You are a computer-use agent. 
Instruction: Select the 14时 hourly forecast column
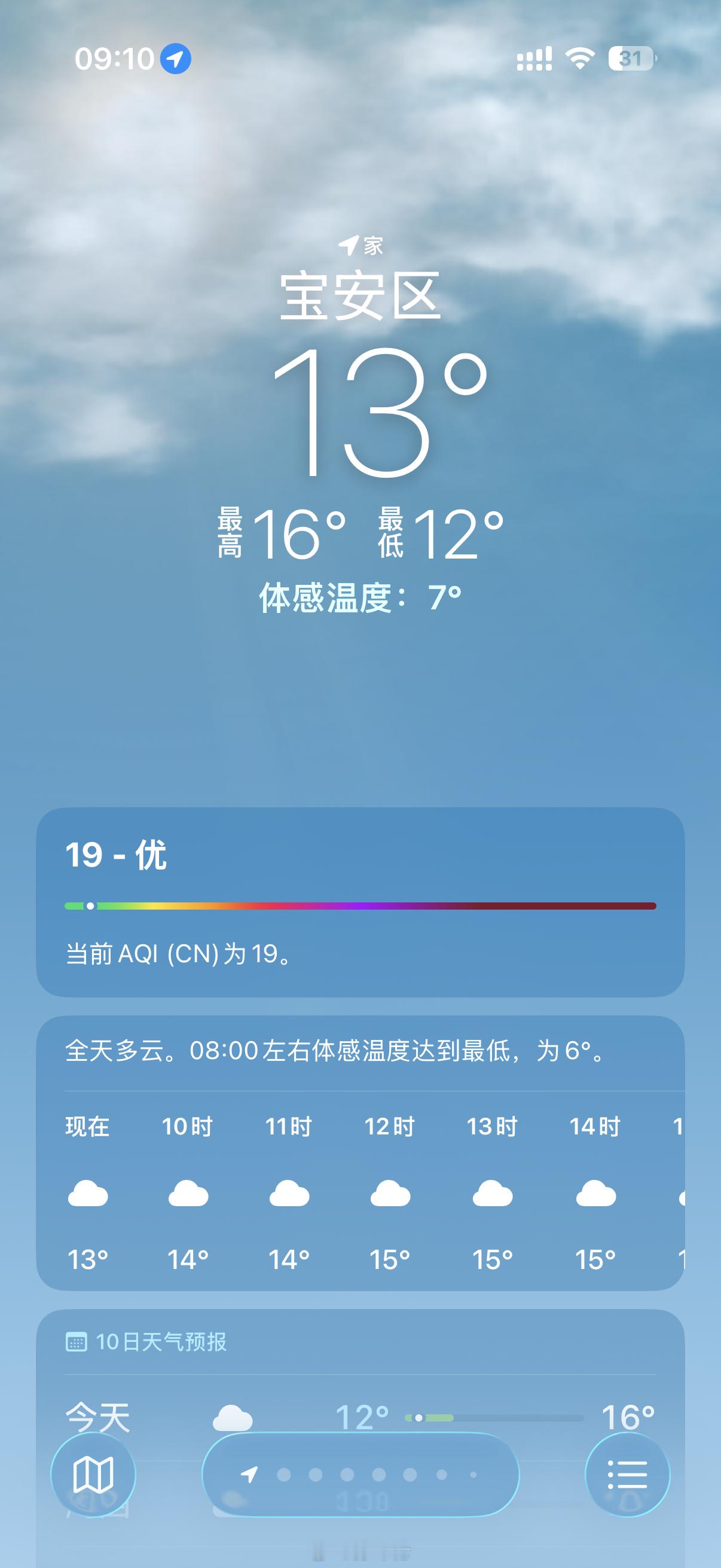click(x=596, y=1192)
